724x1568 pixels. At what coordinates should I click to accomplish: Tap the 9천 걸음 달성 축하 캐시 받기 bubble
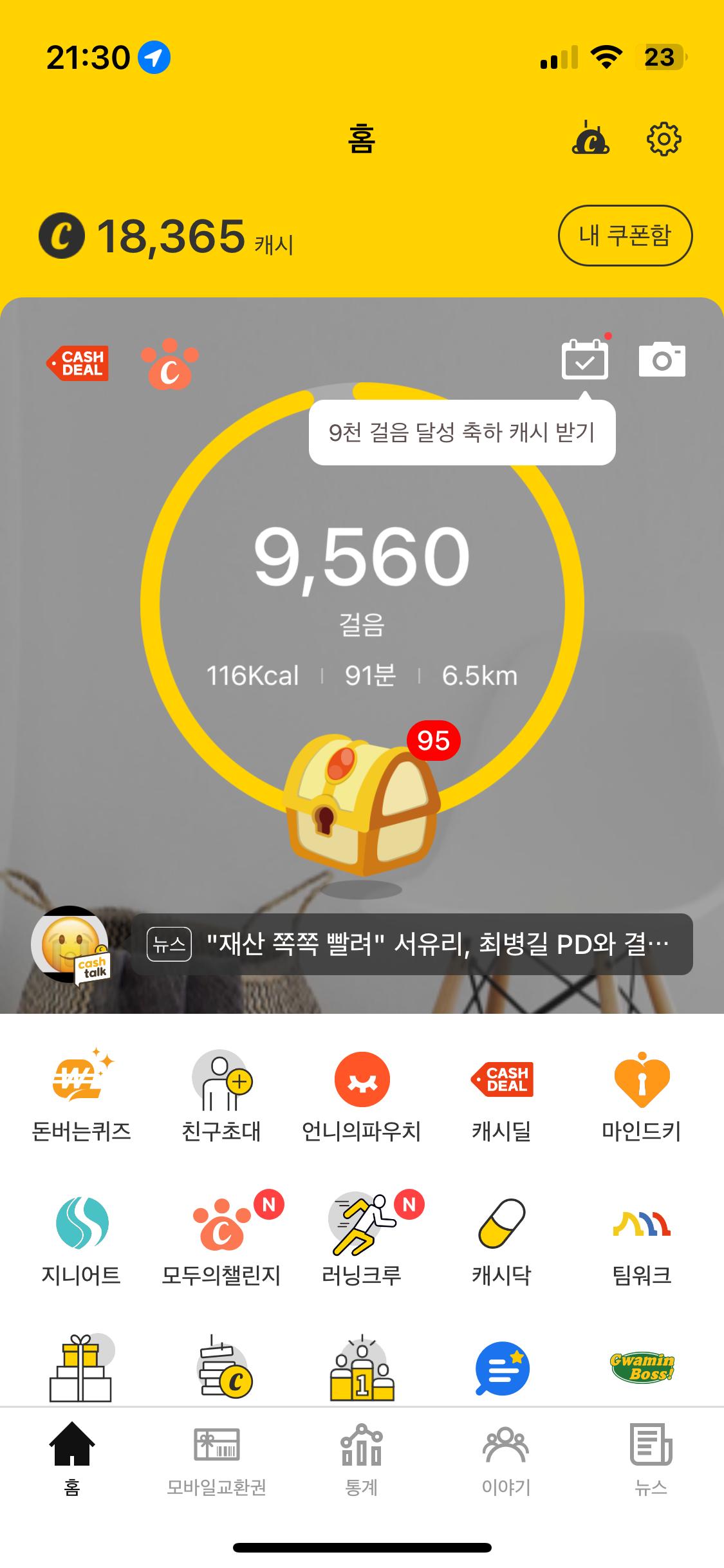461,433
